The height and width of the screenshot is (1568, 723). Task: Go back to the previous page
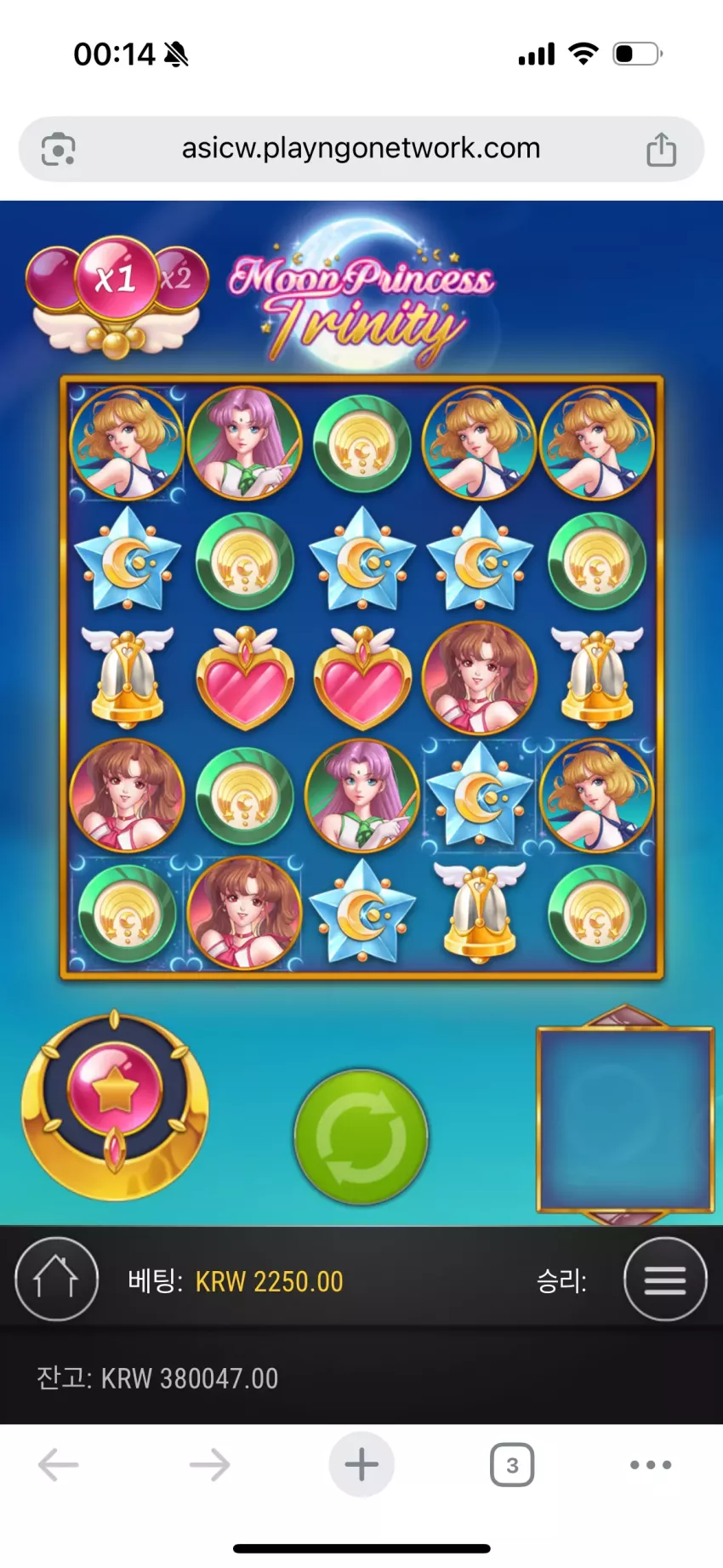pyautogui.click(x=59, y=1465)
